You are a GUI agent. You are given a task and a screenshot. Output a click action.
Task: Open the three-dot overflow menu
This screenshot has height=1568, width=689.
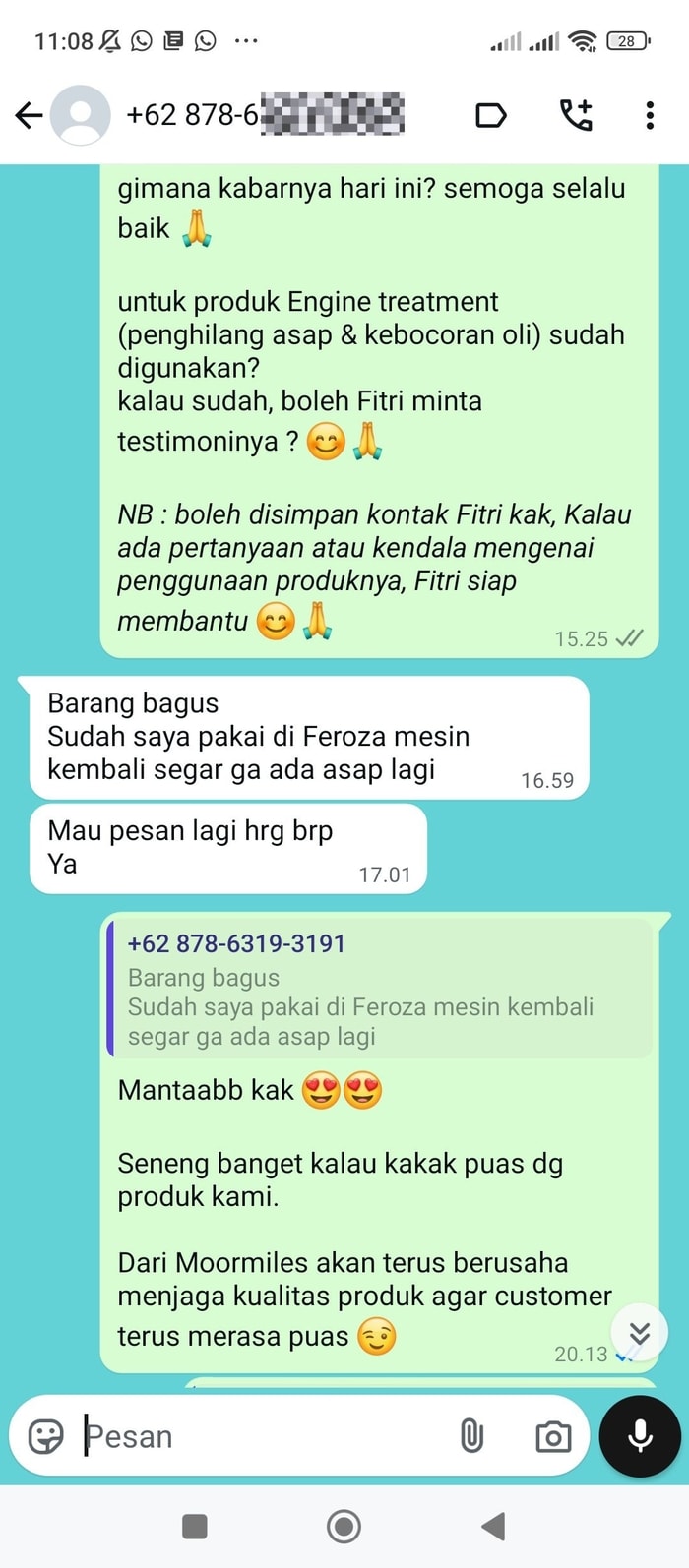tap(650, 115)
